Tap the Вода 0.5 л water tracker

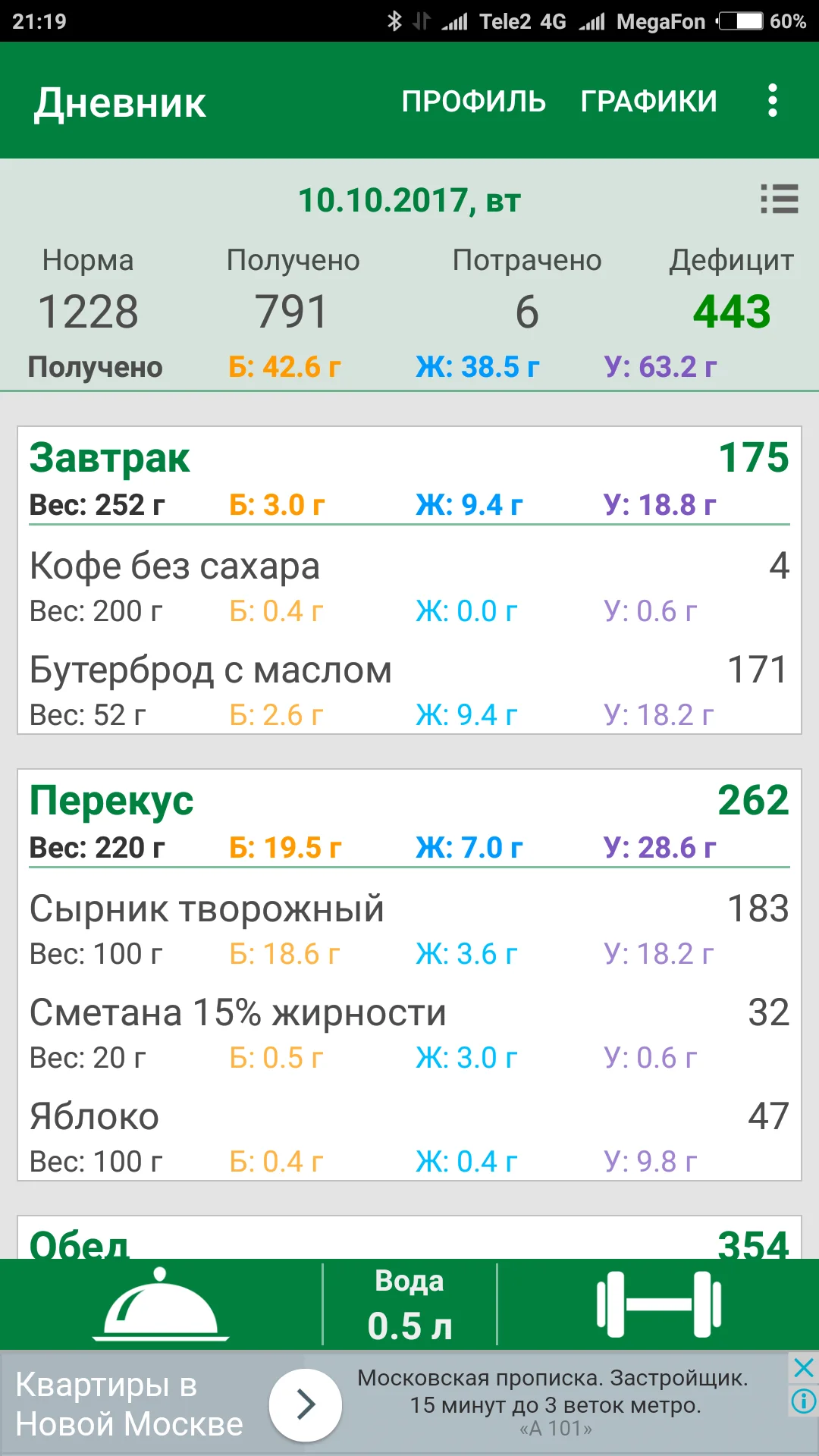[x=409, y=1304]
